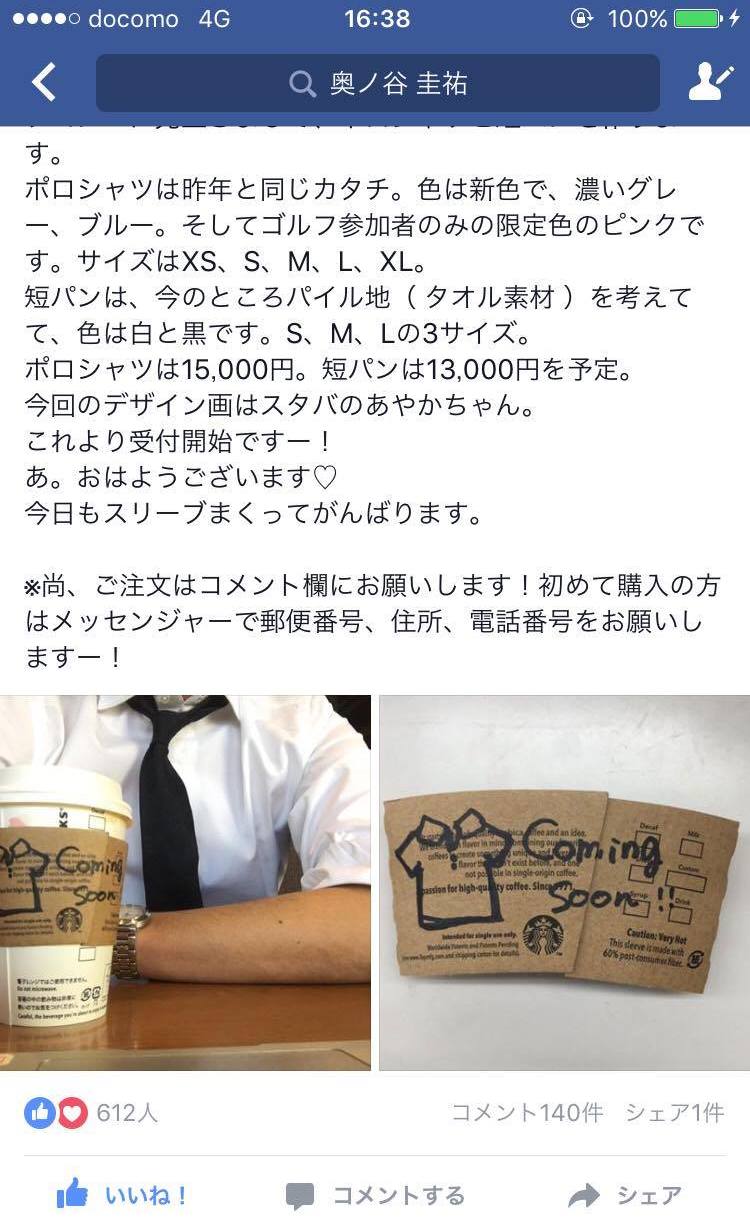Image resolution: width=750 pixels, height=1227 pixels.
Task: Tap the search field showing 奥ノ谷 圭祐
Action: tap(378, 83)
